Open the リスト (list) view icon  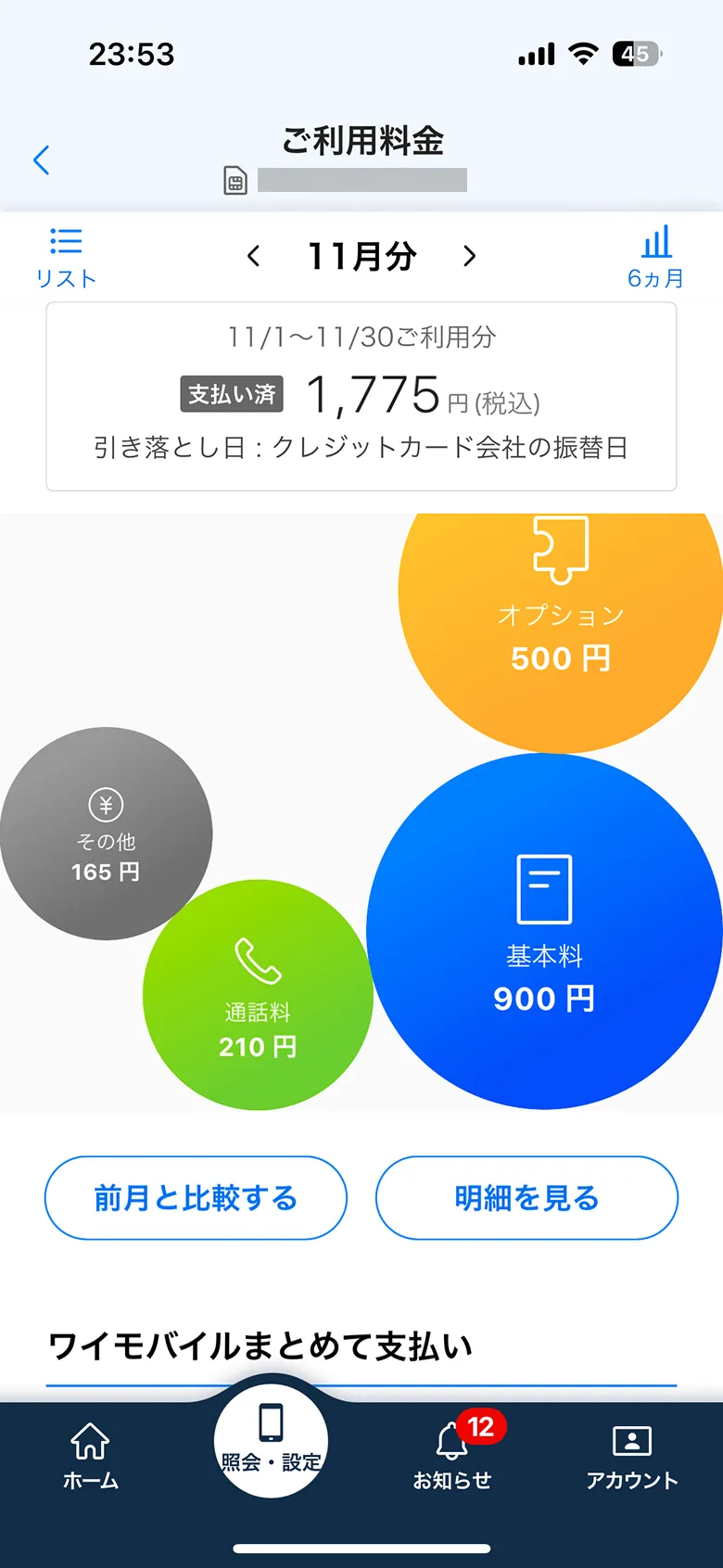[x=65, y=255]
